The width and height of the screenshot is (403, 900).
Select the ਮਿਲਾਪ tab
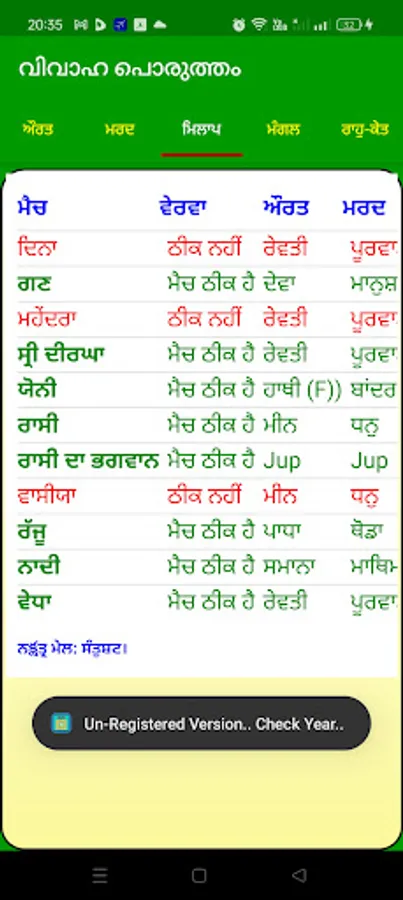202,129
